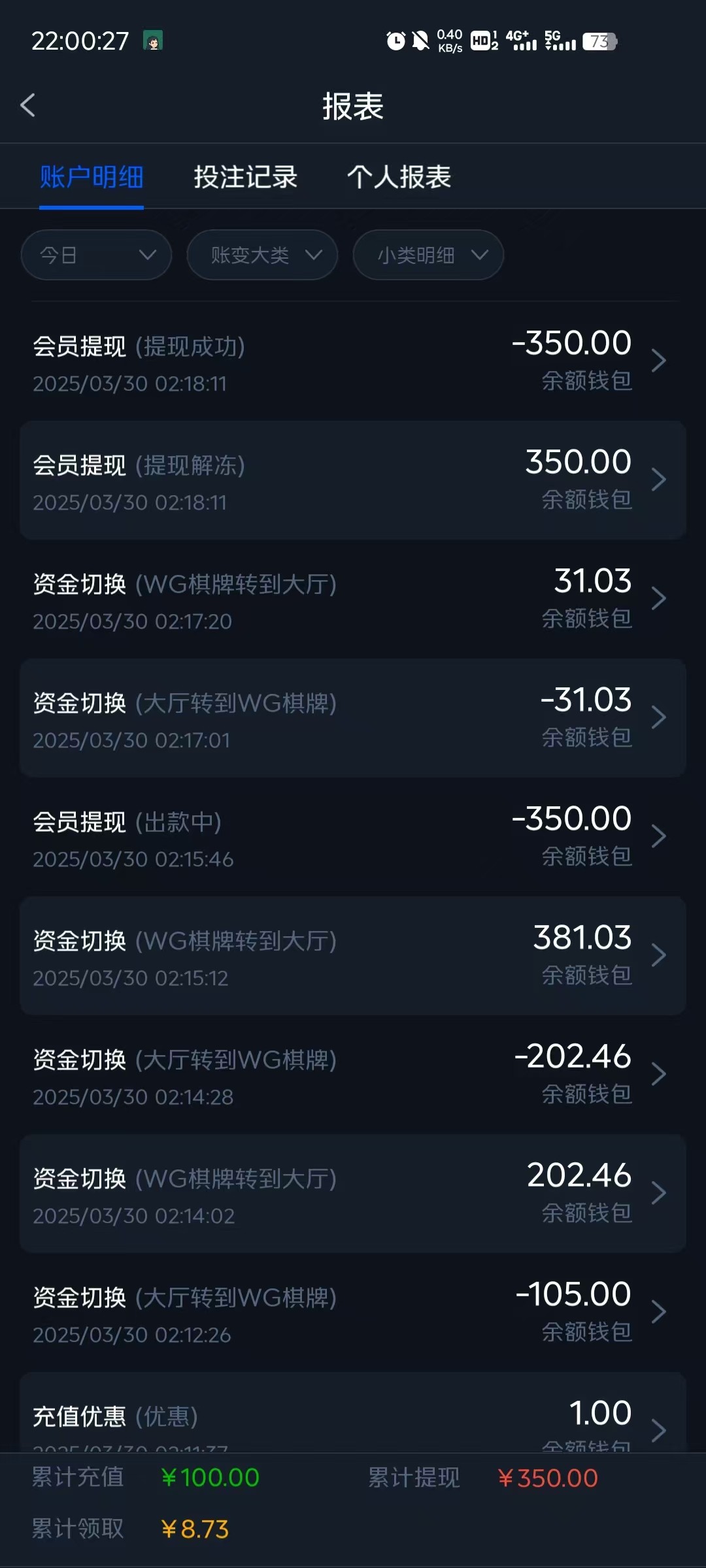View the 31.03 WG棋牌转到大厅 record
Image resolution: width=706 pixels, height=1568 pixels.
(353, 599)
